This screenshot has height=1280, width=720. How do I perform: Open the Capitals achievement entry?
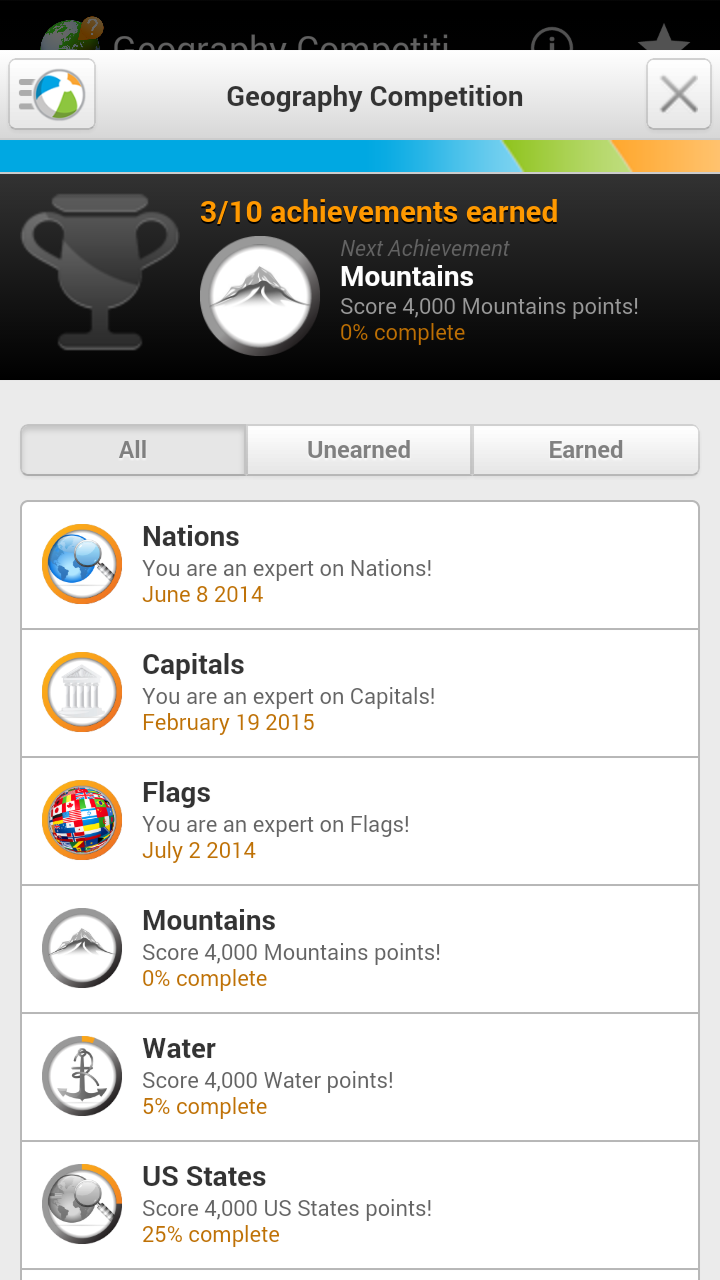pos(360,691)
